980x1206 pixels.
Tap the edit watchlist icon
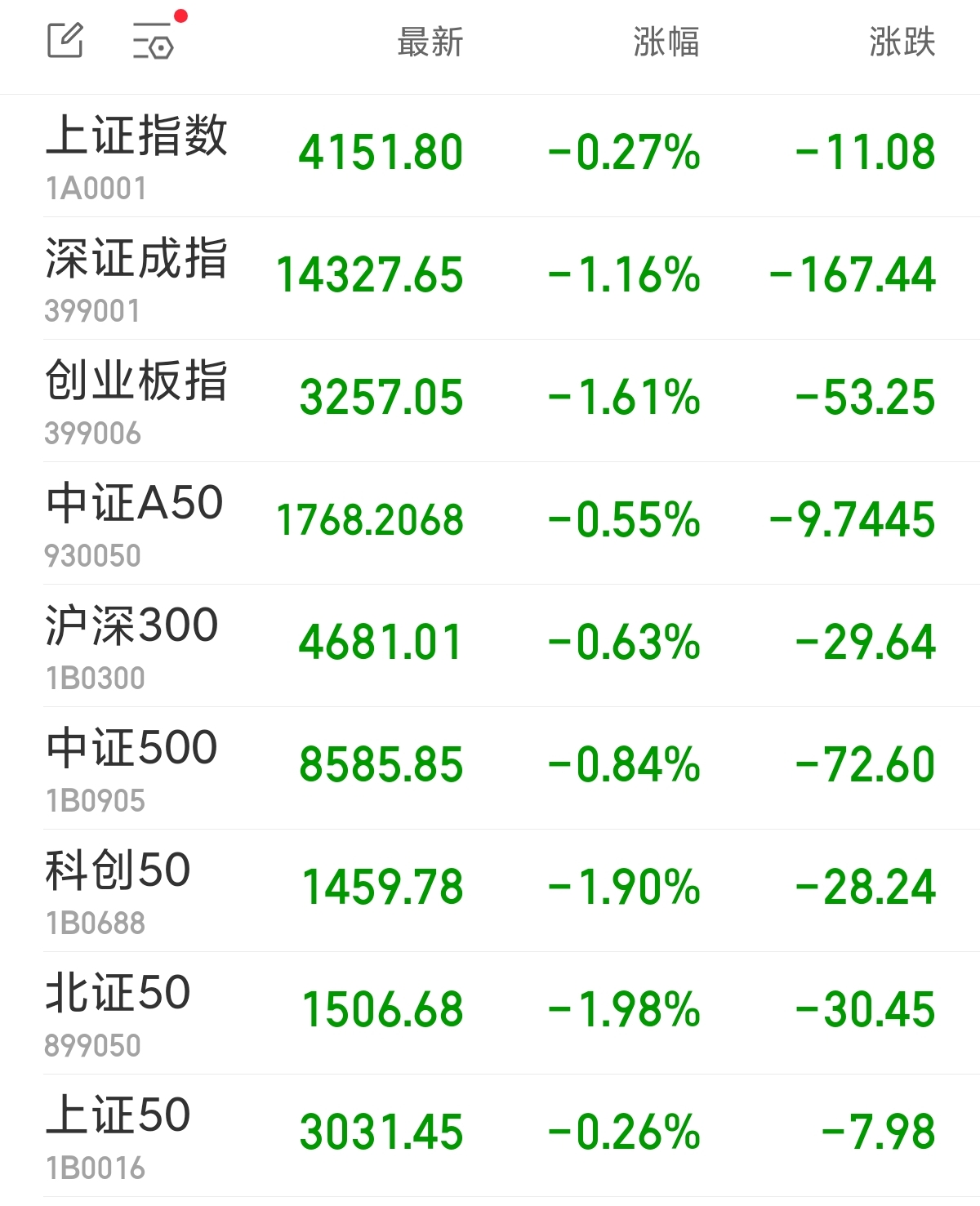click(x=65, y=41)
